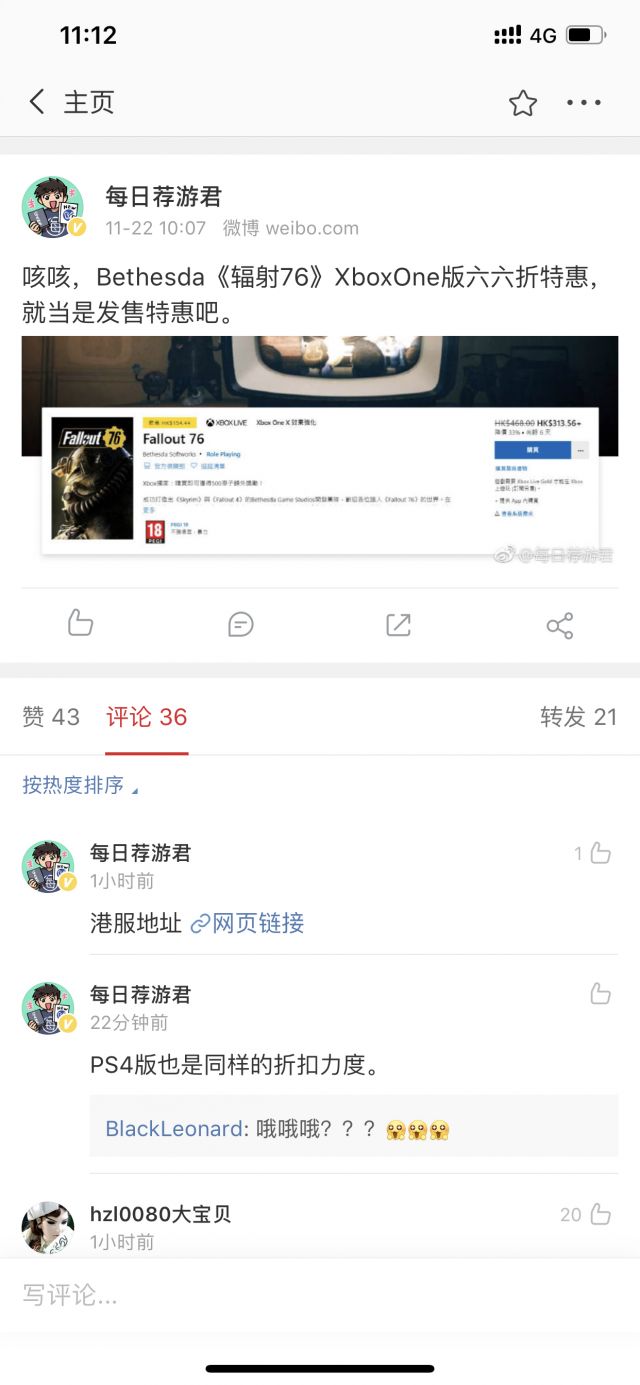Switch to the 转发 21 tab
This screenshot has width=640, height=1385.
coord(578,717)
